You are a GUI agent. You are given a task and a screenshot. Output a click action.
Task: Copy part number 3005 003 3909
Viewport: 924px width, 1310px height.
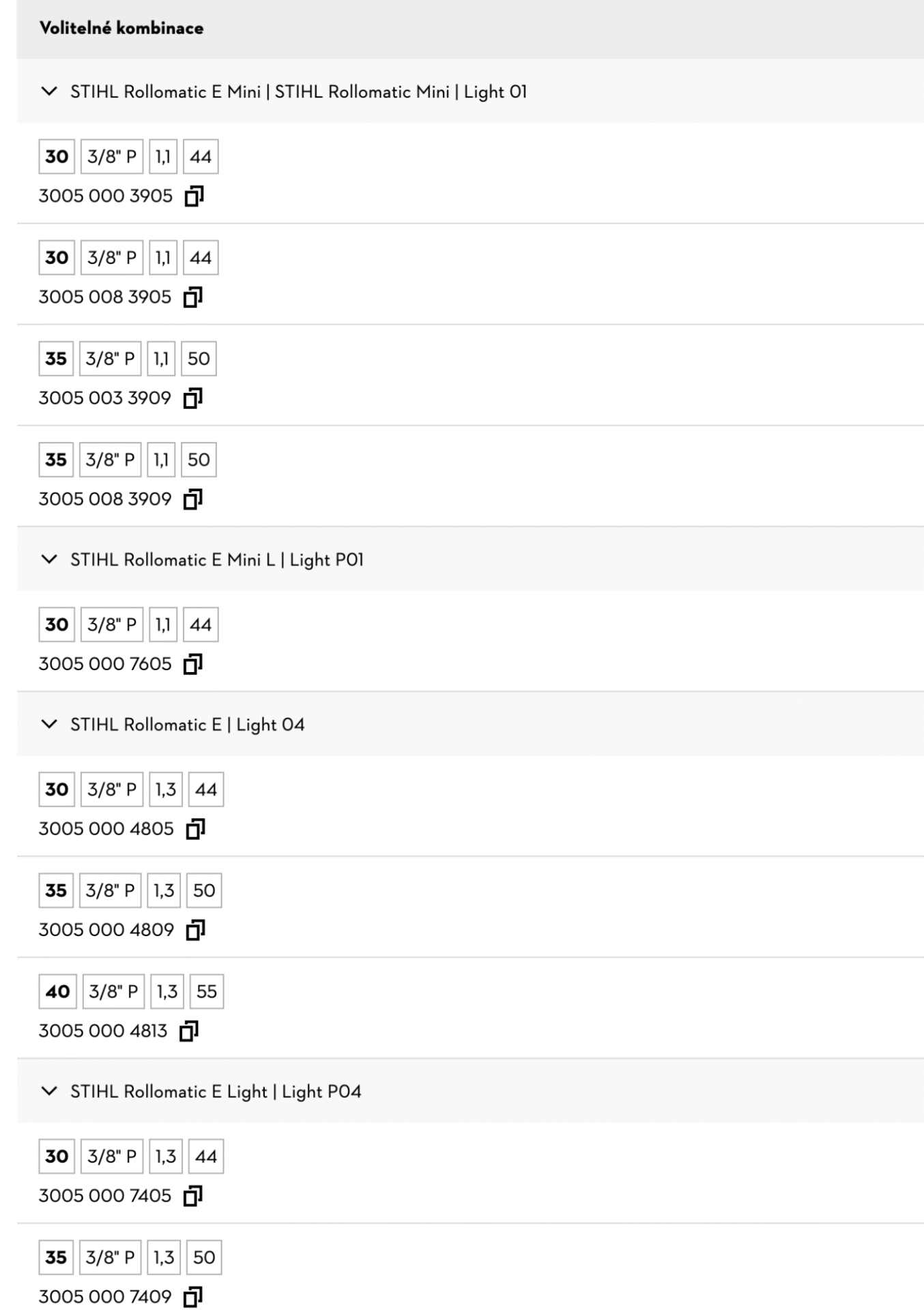(x=193, y=398)
